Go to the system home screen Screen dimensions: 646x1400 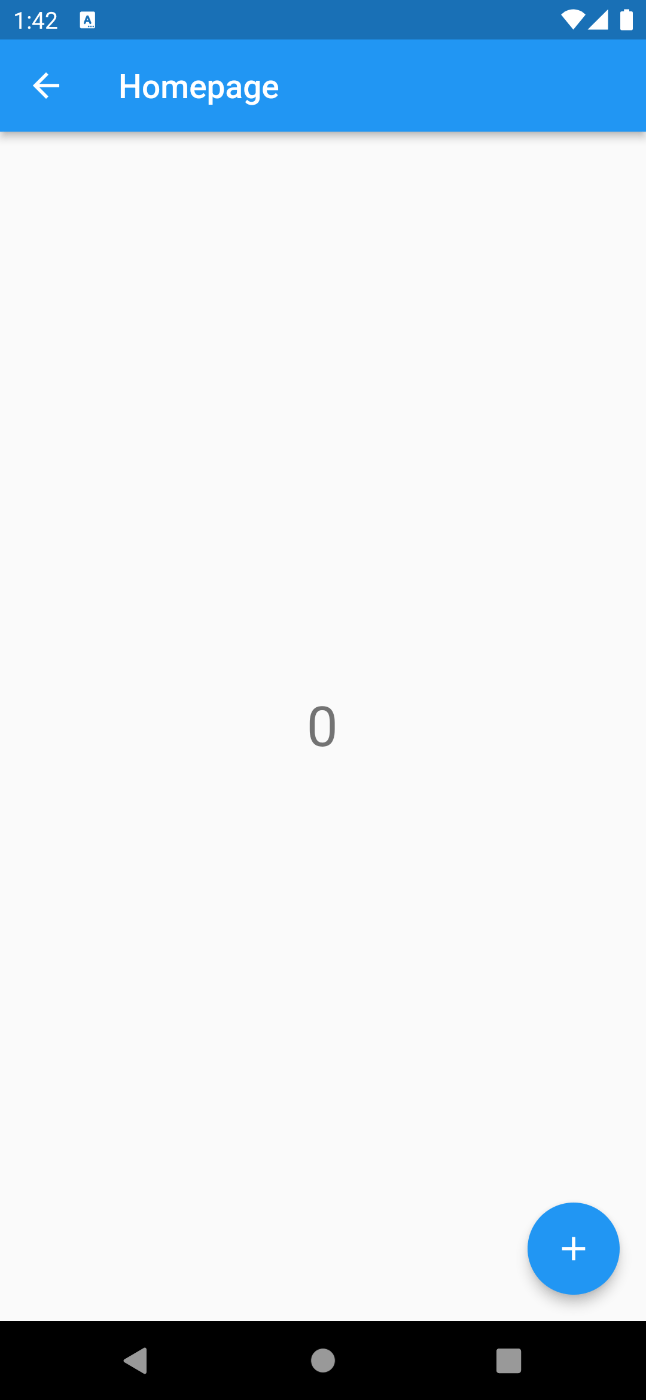pyautogui.click(x=323, y=1360)
